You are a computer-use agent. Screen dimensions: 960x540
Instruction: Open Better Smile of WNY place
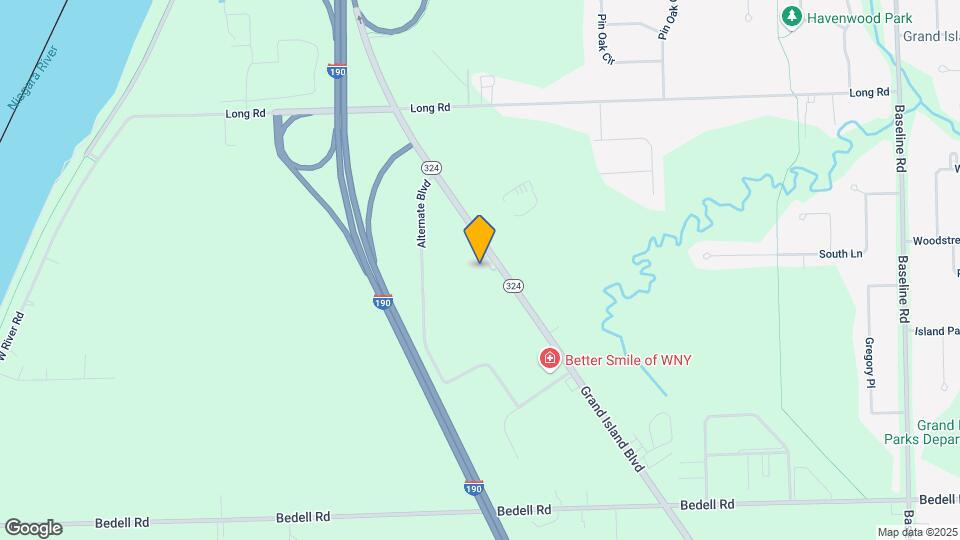[549, 359]
